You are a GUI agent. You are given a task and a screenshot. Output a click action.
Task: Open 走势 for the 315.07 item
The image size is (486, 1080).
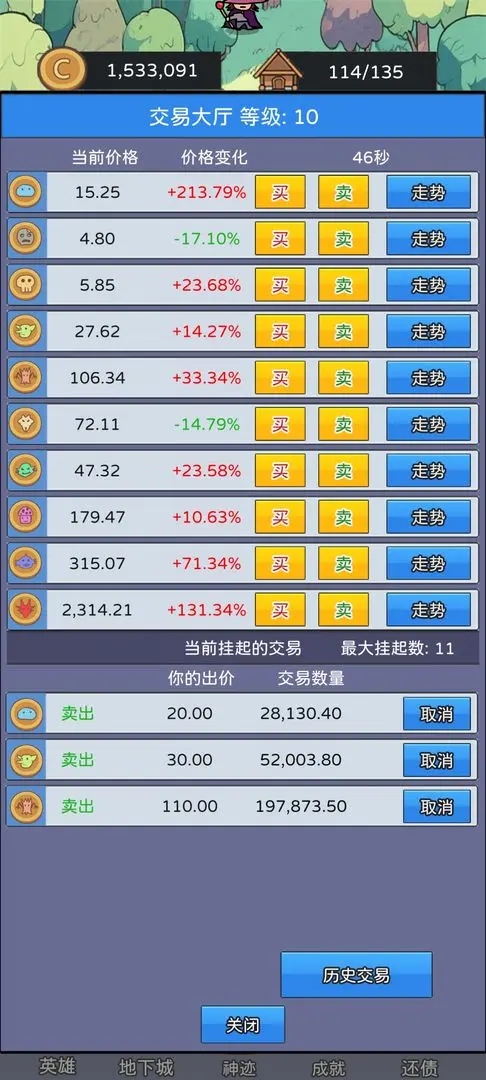point(428,563)
